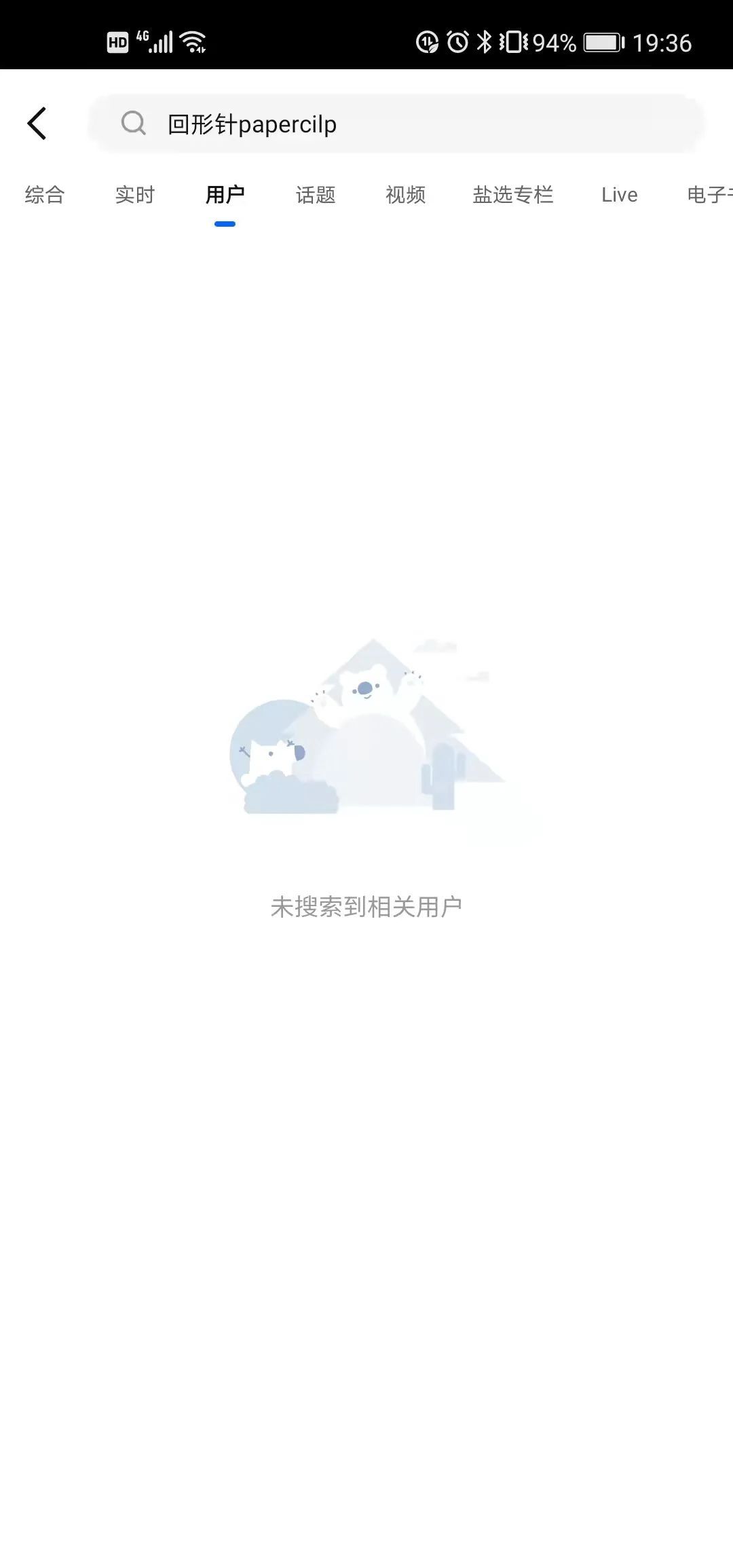Switch to the 视频 tab

point(405,195)
